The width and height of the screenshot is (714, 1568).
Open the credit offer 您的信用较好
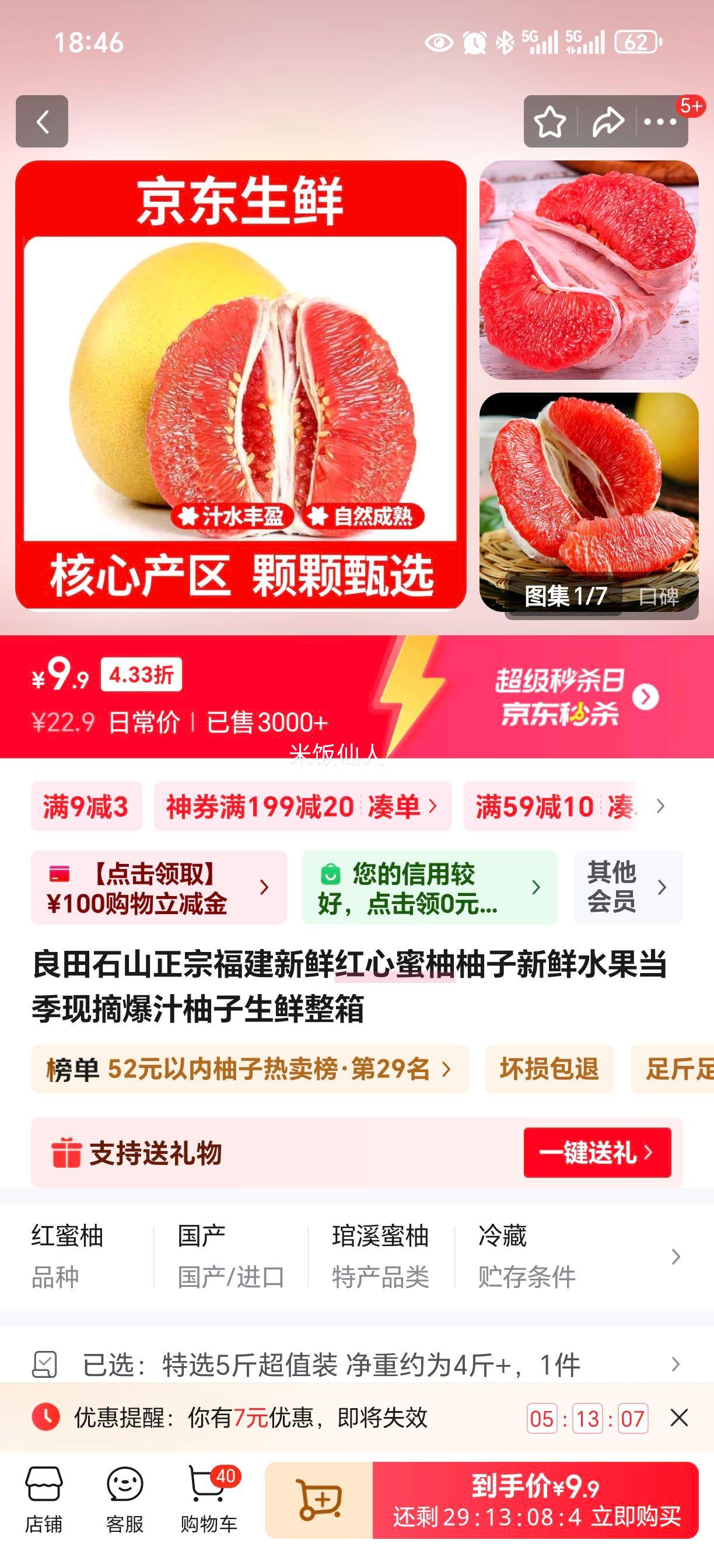pos(429,887)
